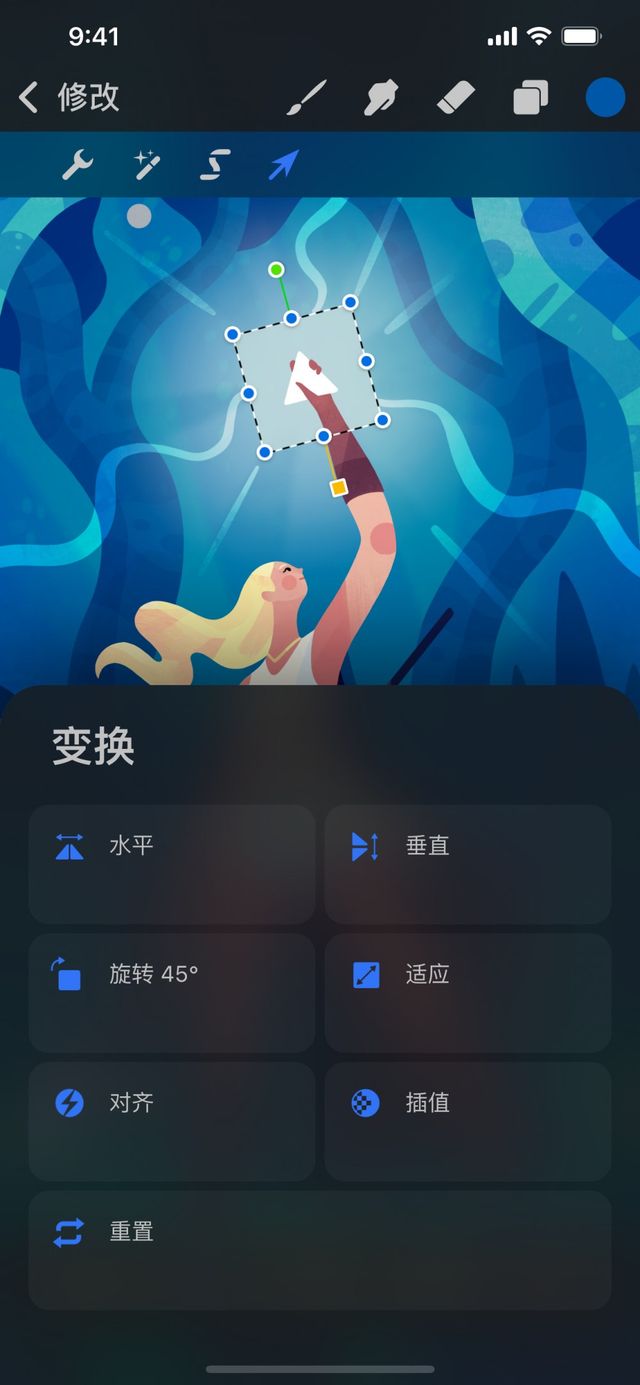This screenshot has height=1385, width=640.
Task: Open the S-shaped selection tool
Action: 215,165
